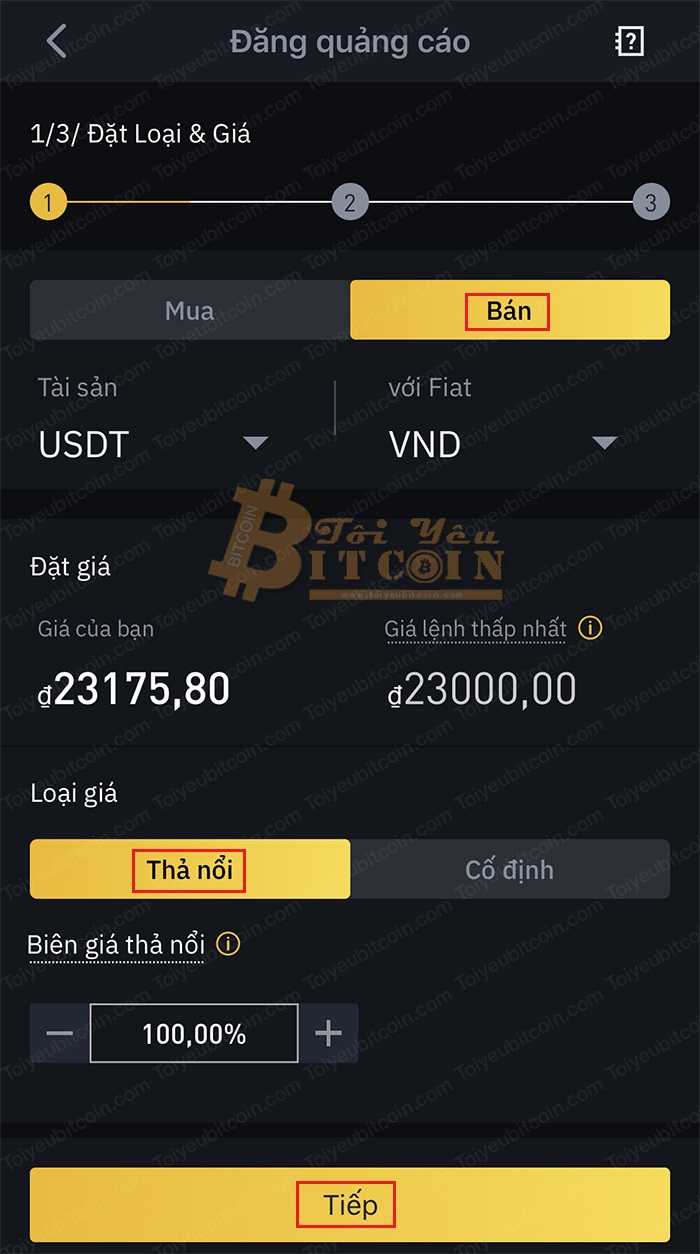Increase the floating price margin

click(x=328, y=1033)
